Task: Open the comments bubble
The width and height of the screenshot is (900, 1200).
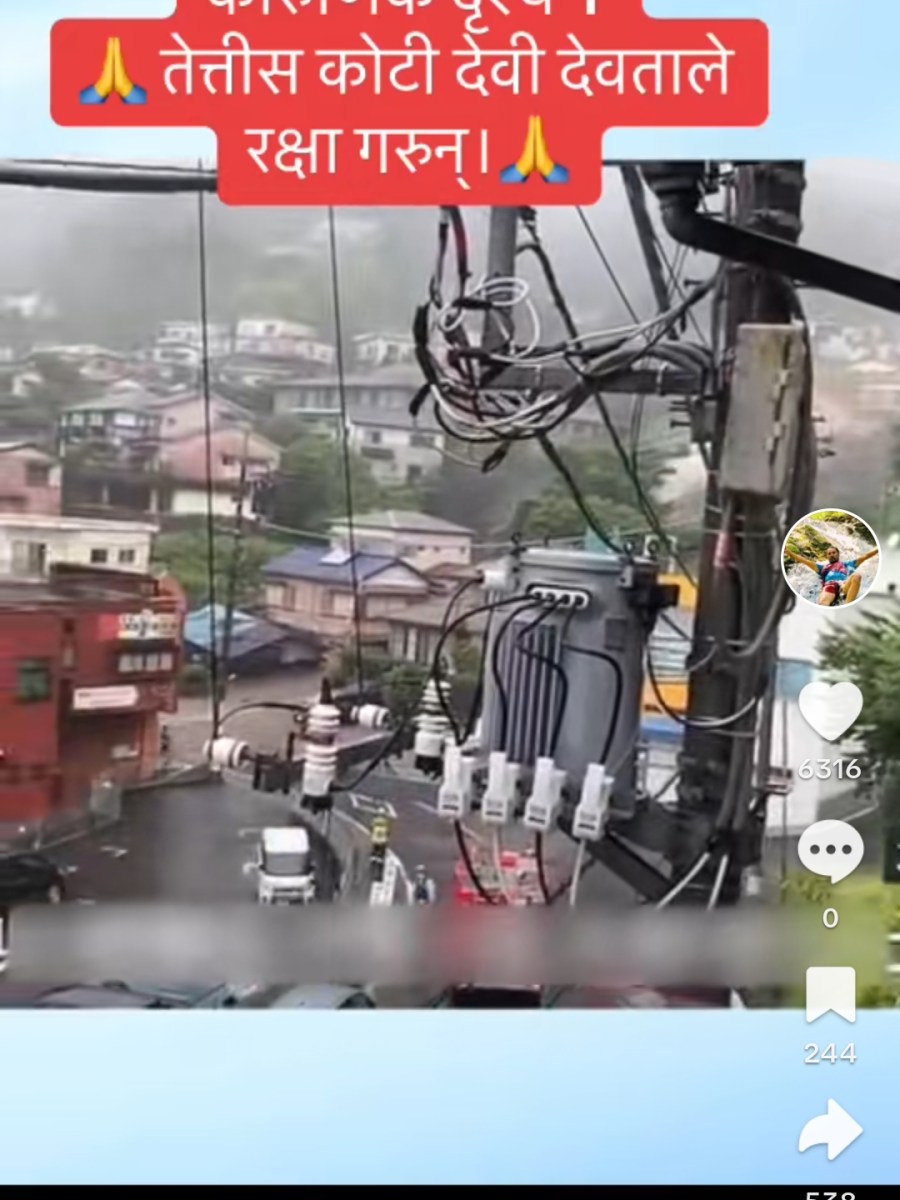Action: (x=830, y=851)
